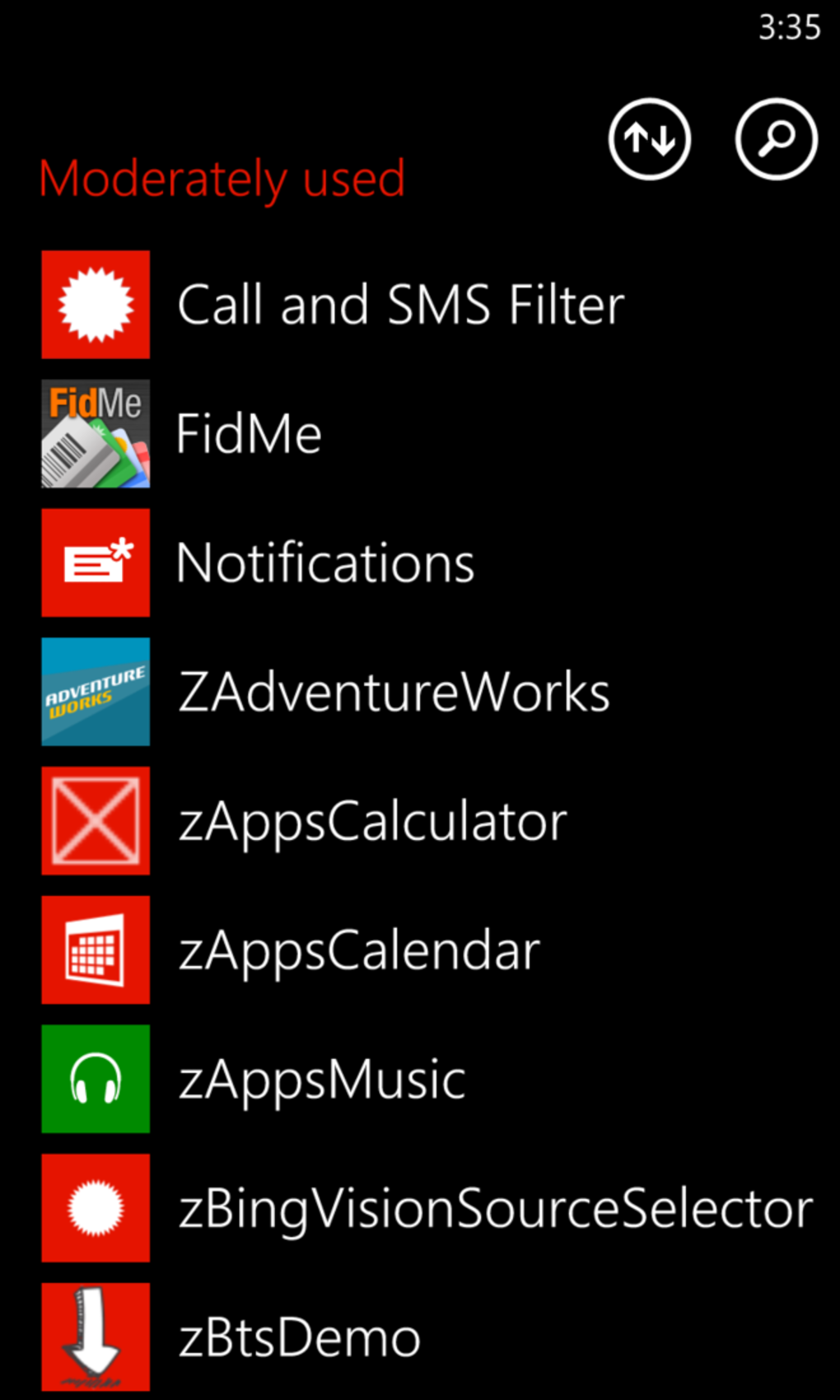Open zAppsCalculator
The height and width of the screenshot is (1400, 840).
pos(372,821)
